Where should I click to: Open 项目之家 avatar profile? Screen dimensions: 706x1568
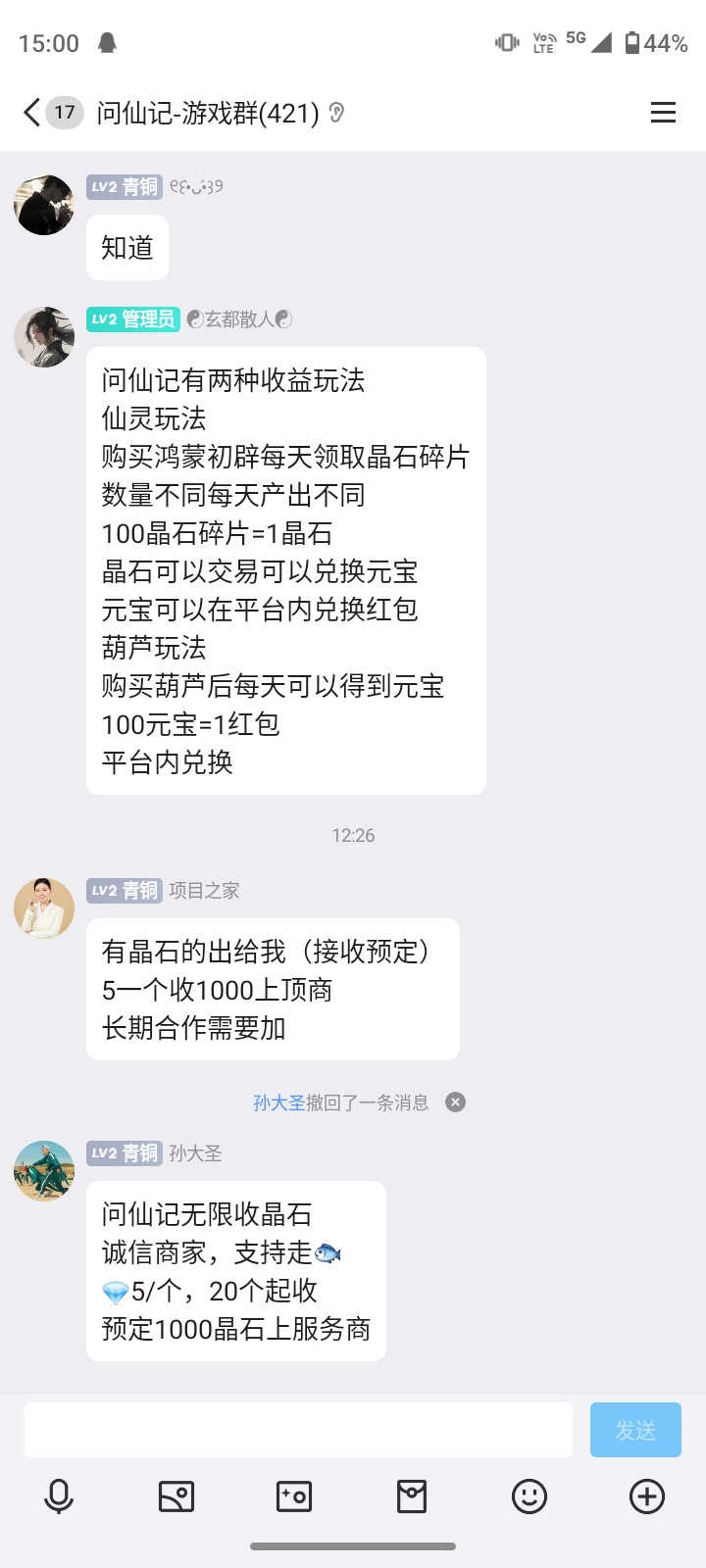coord(44,907)
